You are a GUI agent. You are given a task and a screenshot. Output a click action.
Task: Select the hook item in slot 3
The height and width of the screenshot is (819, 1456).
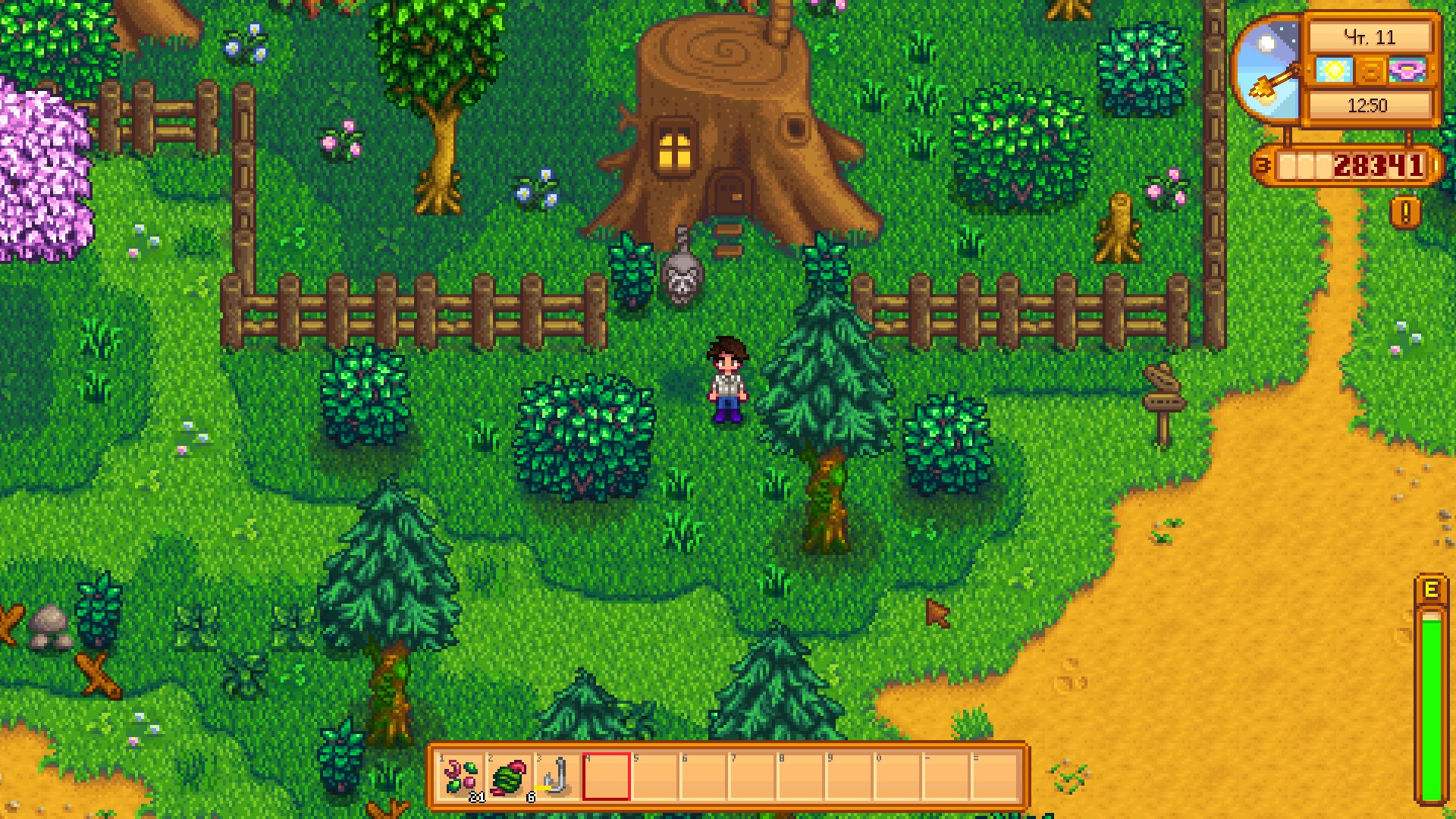[558, 777]
